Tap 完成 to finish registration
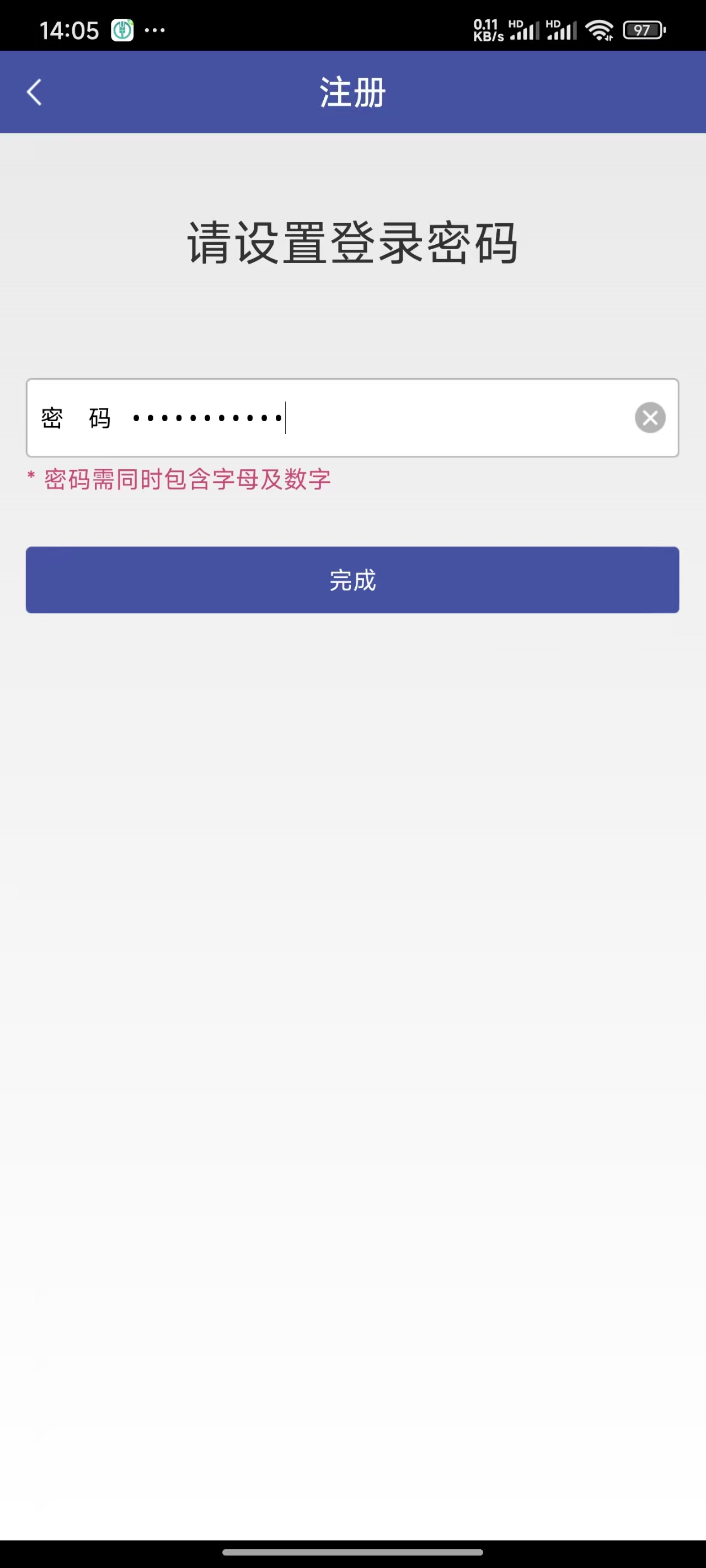The image size is (706, 1568). 352,580
